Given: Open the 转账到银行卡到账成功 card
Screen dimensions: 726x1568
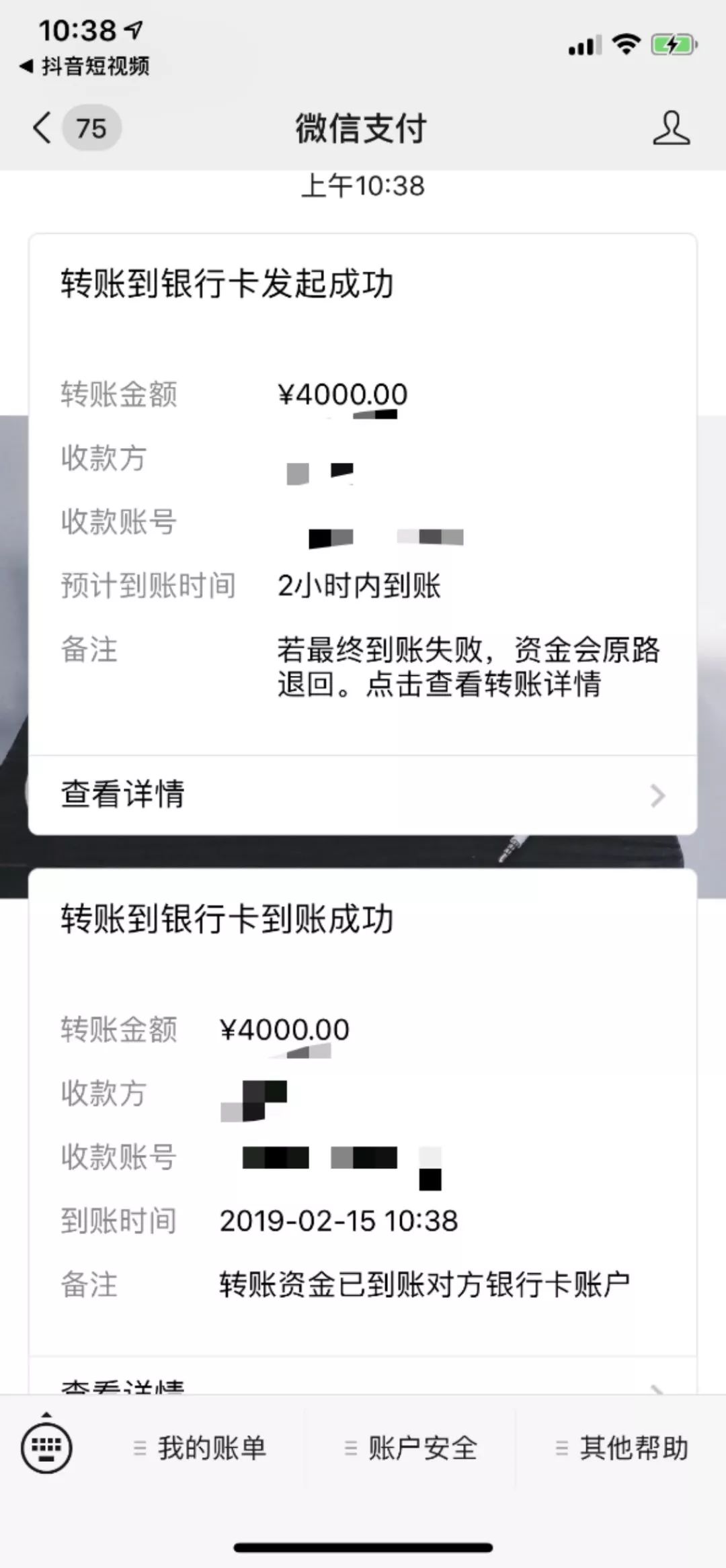Looking at the screenshot, I should (362, 1130).
